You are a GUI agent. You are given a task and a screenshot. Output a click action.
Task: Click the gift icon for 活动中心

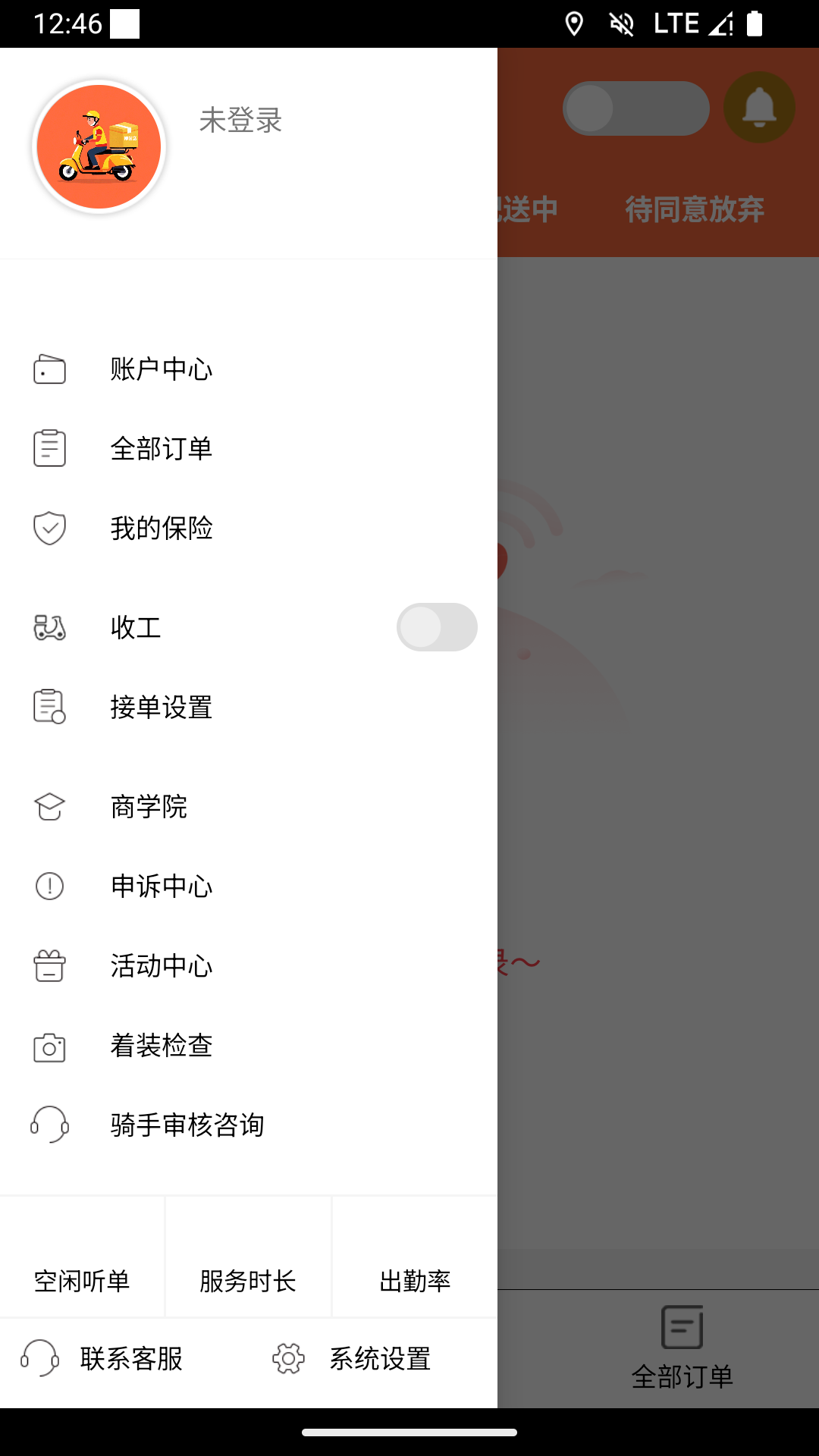tap(49, 965)
